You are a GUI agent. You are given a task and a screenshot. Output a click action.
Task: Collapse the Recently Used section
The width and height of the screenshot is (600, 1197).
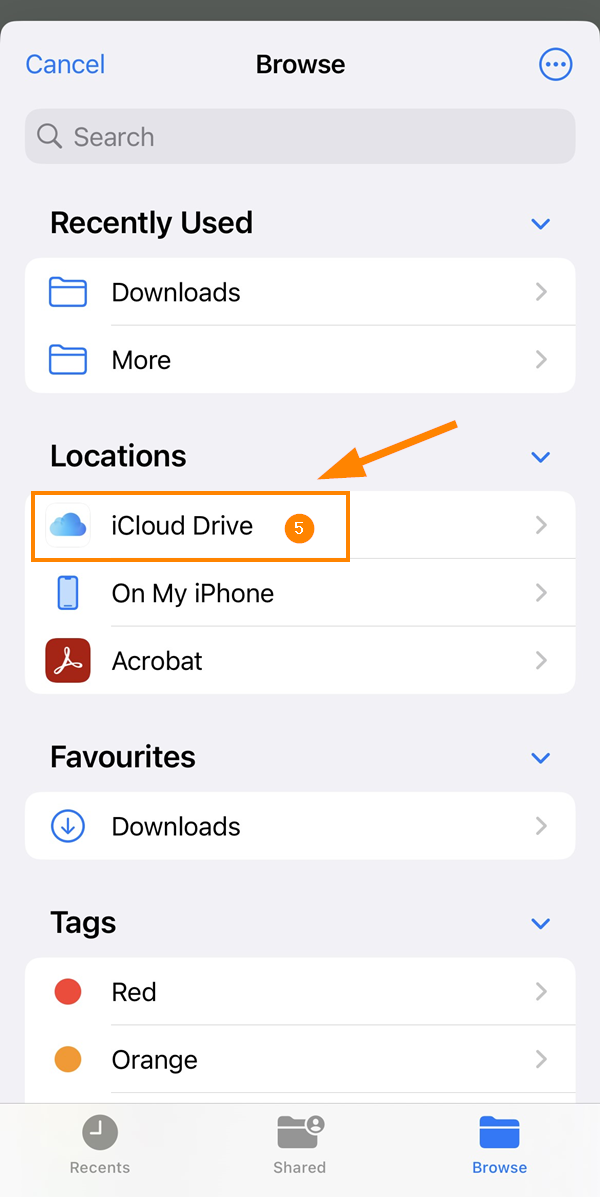(541, 224)
